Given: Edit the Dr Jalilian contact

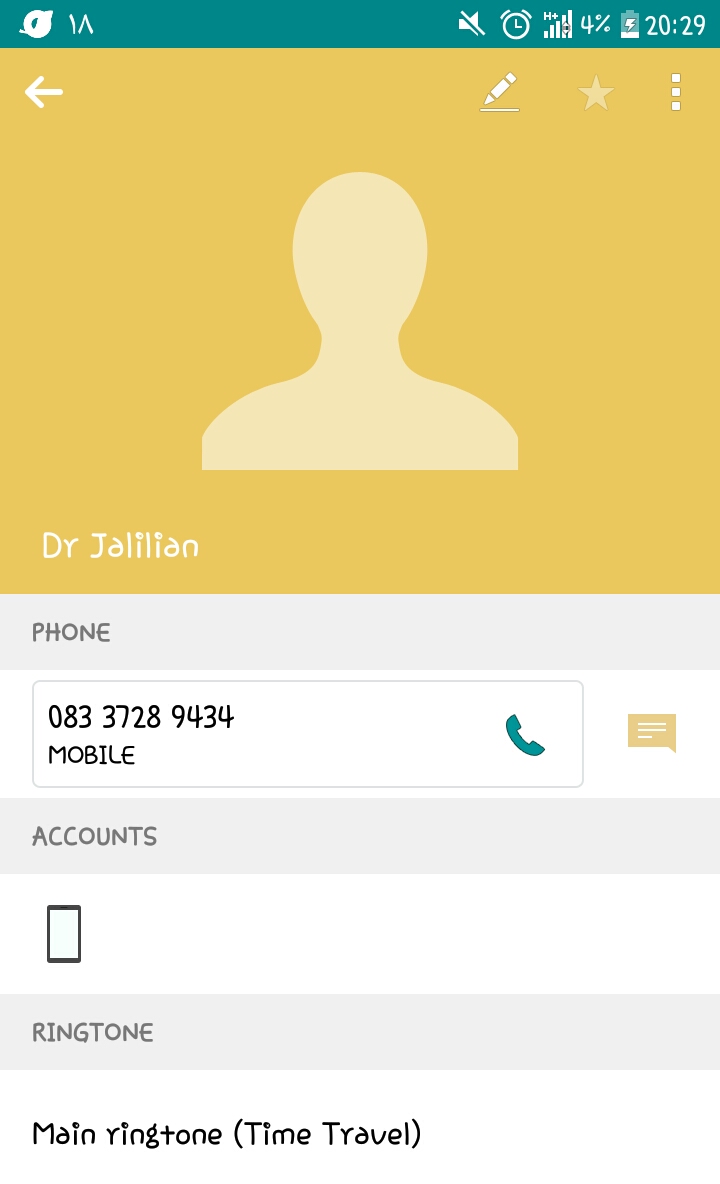Looking at the screenshot, I should [499, 92].
